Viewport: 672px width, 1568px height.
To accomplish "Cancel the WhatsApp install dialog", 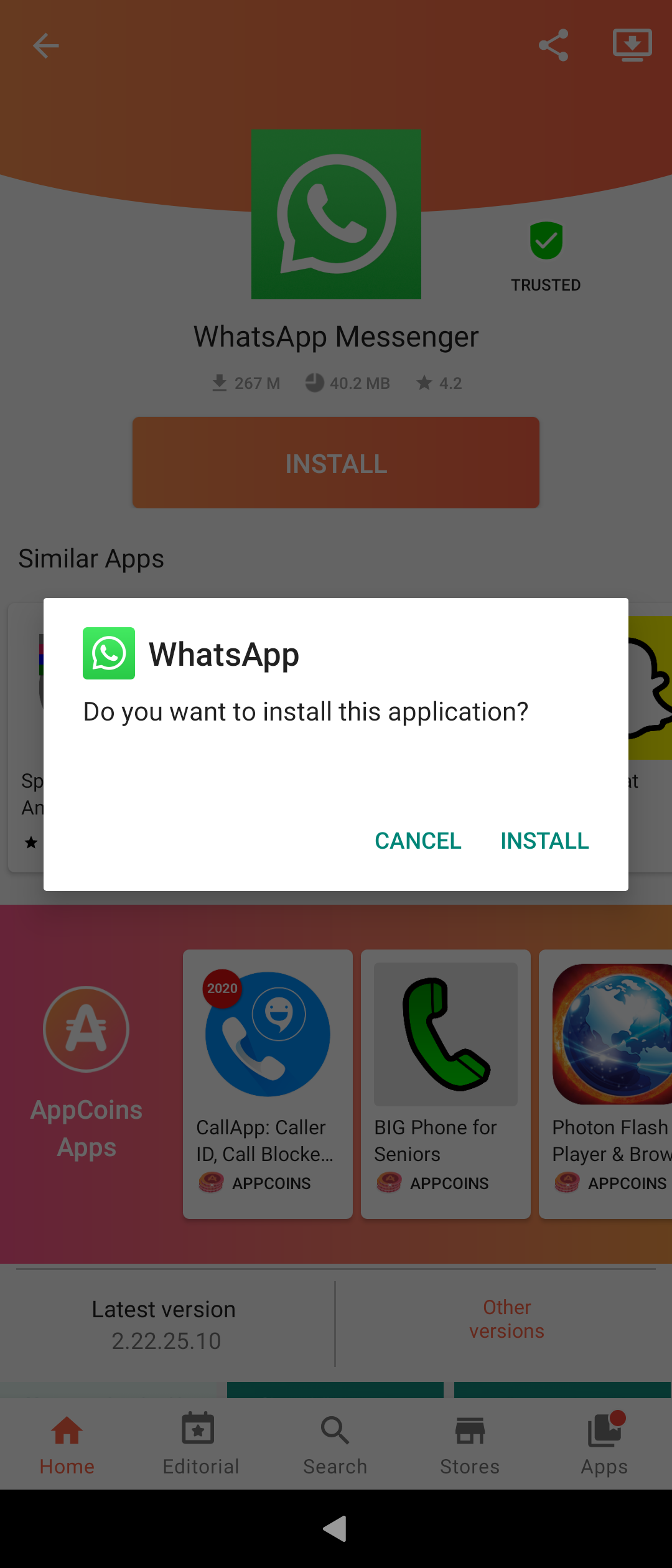I will pos(418,841).
